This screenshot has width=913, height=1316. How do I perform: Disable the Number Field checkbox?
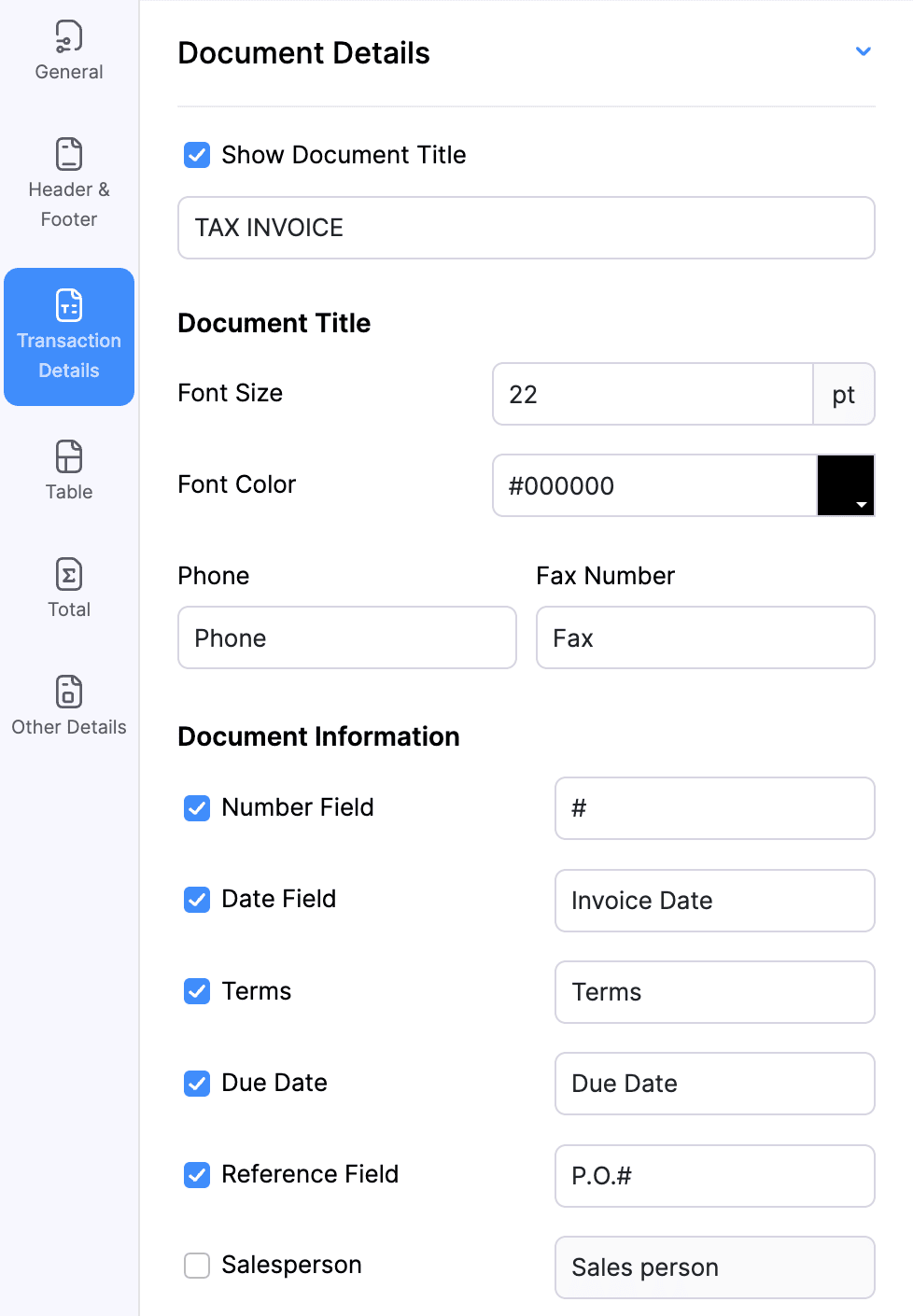point(197,808)
